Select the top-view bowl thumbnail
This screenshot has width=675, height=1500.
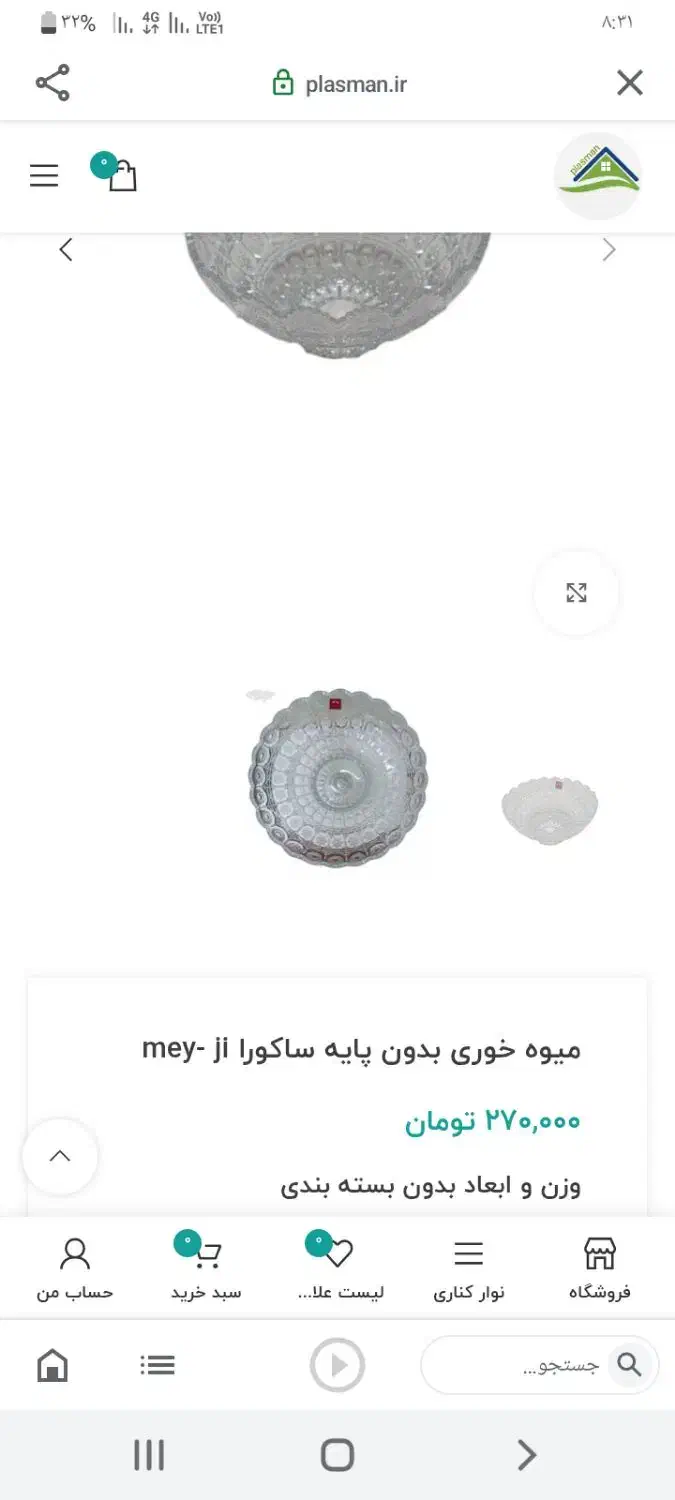tap(337, 777)
